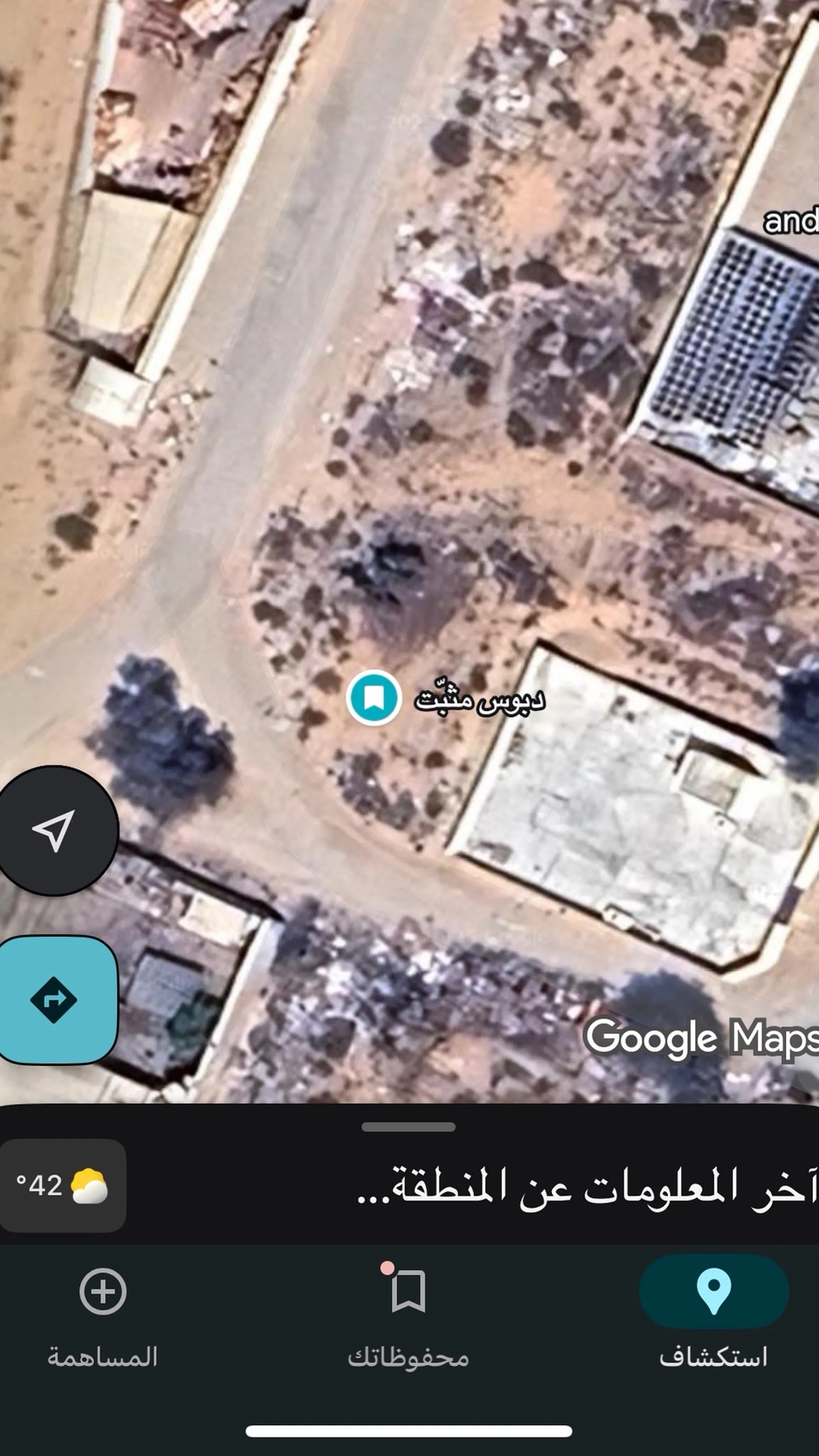Open the directions button
819x1456 pixels.
54,1000
